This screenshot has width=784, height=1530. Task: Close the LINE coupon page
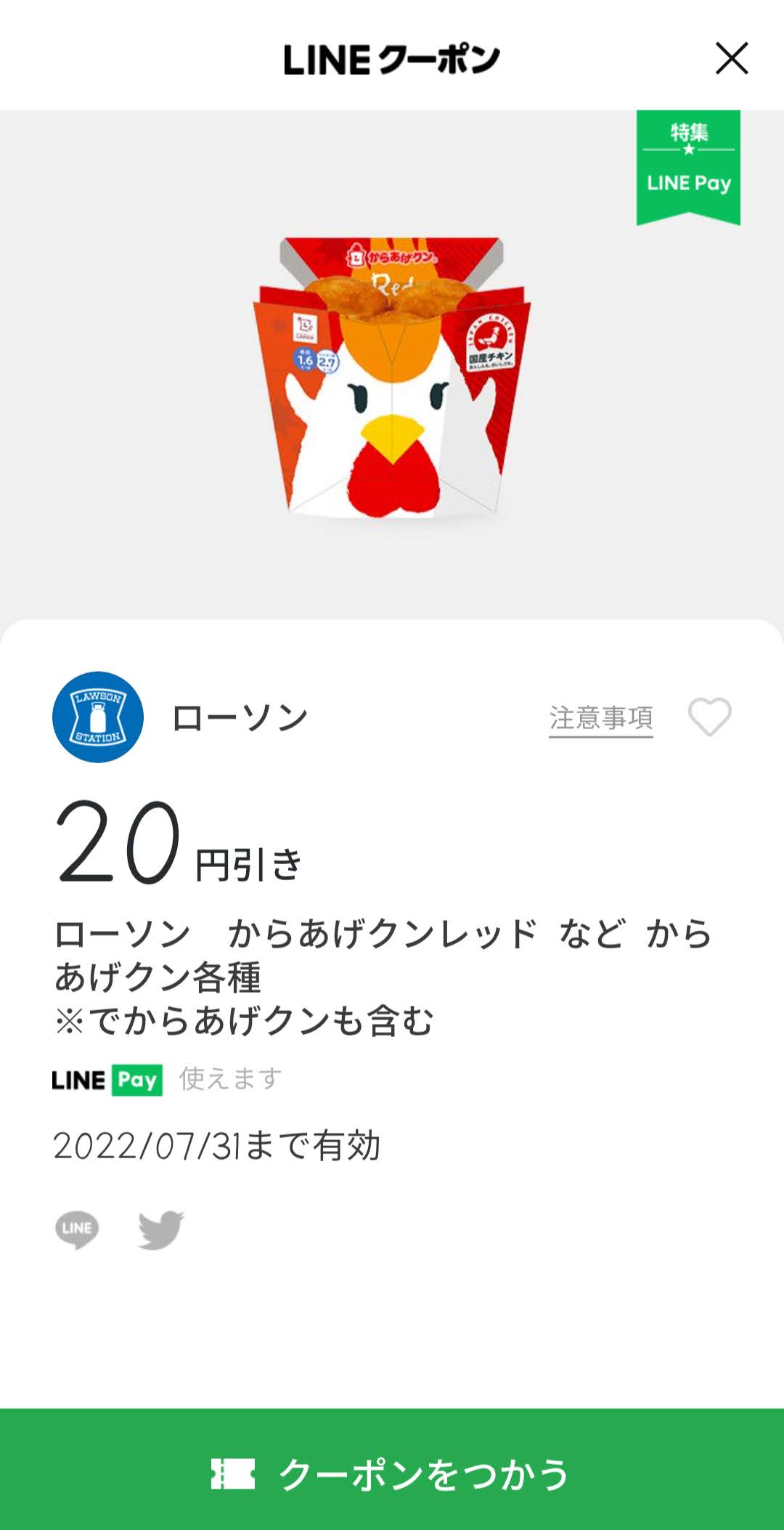pyautogui.click(x=732, y=58)
